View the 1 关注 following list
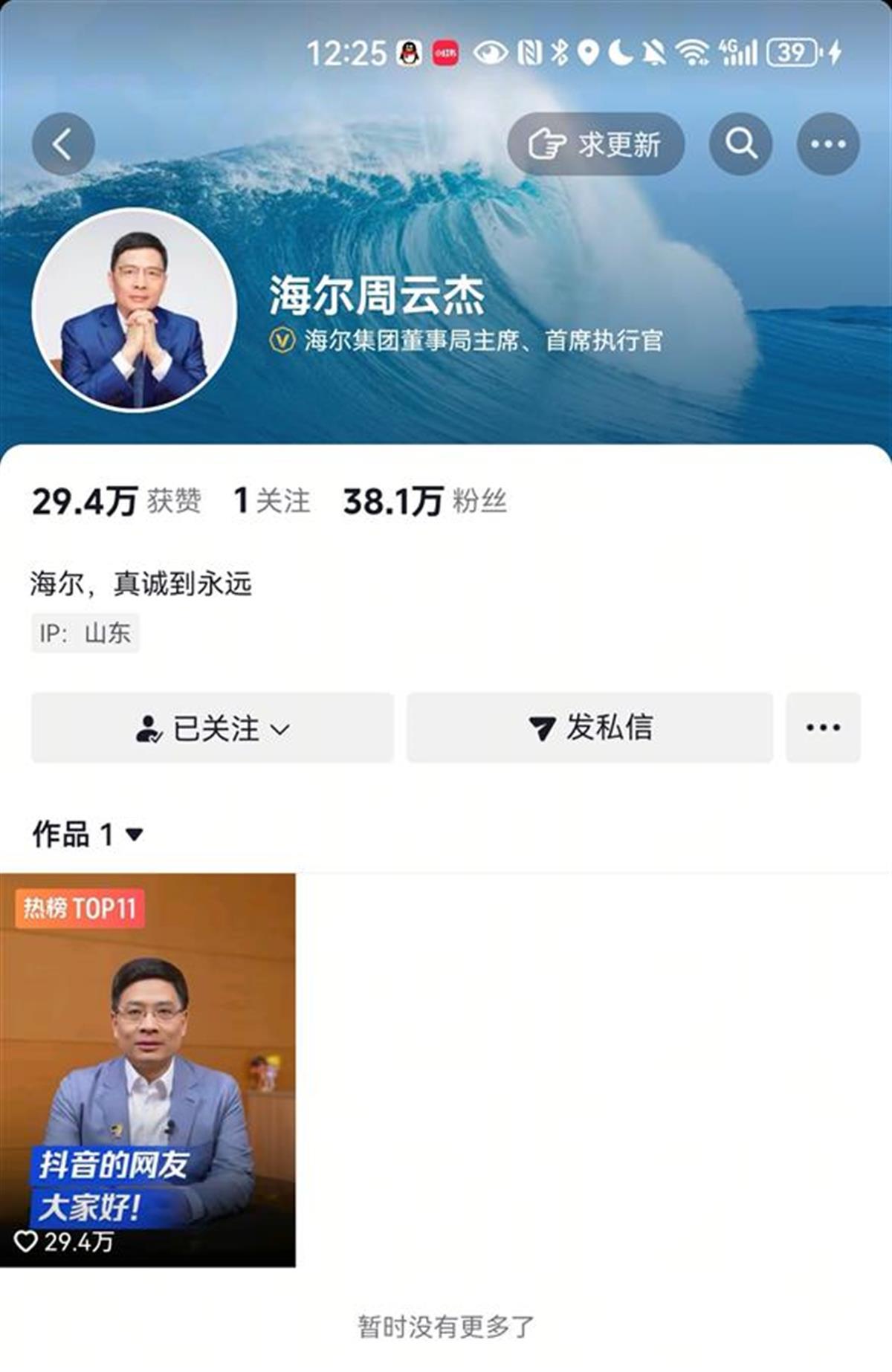892x1372 pixels. (271, 502)
